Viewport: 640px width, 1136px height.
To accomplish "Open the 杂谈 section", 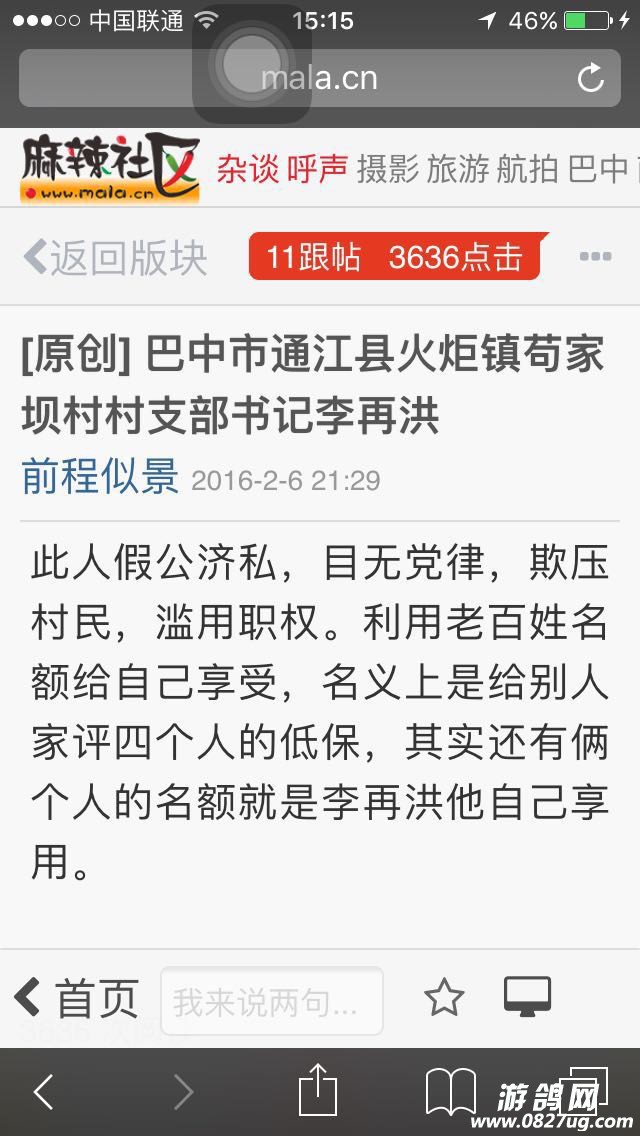I will tap(247, 169).
